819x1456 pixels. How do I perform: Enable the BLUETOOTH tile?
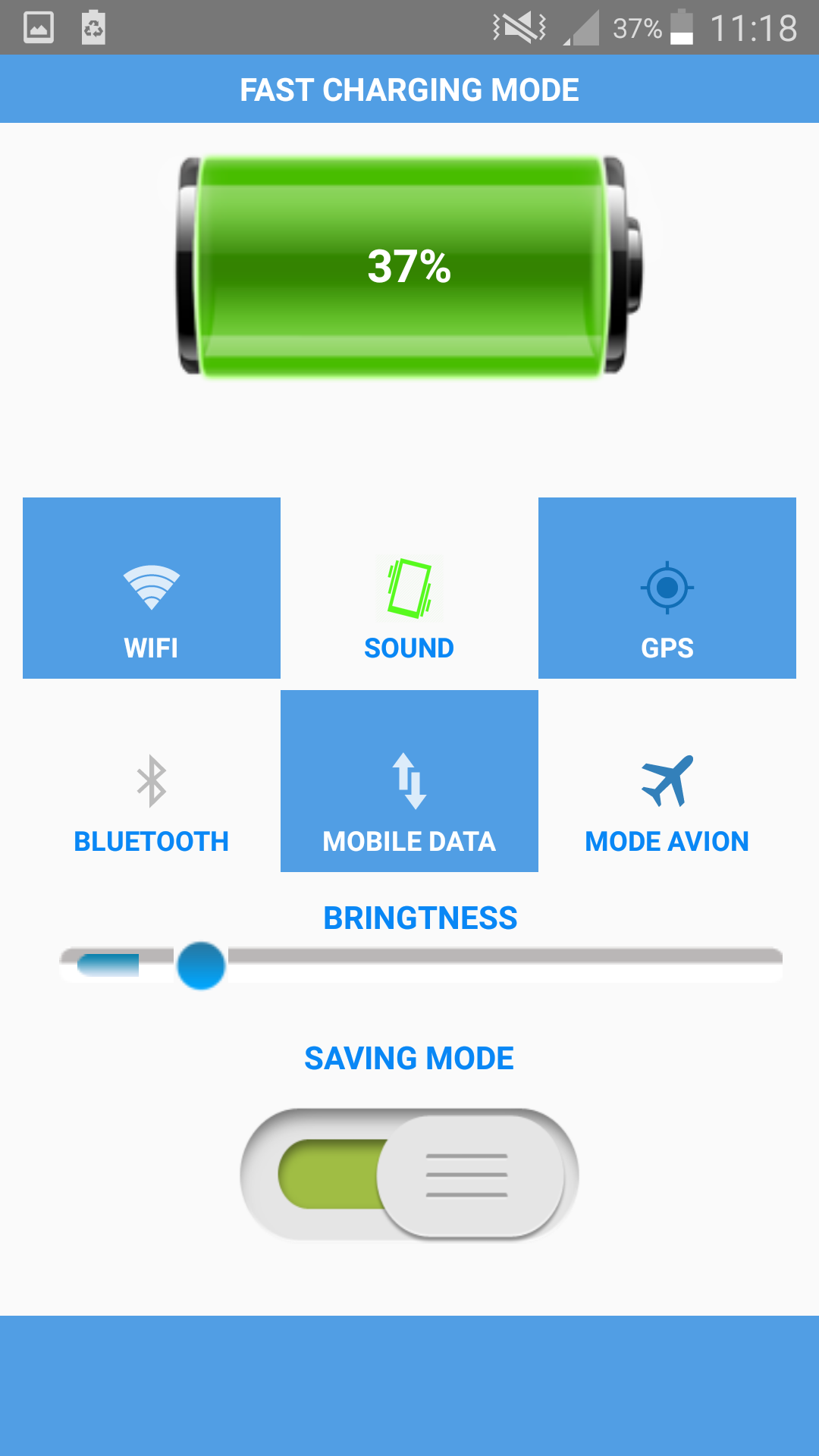152,781
